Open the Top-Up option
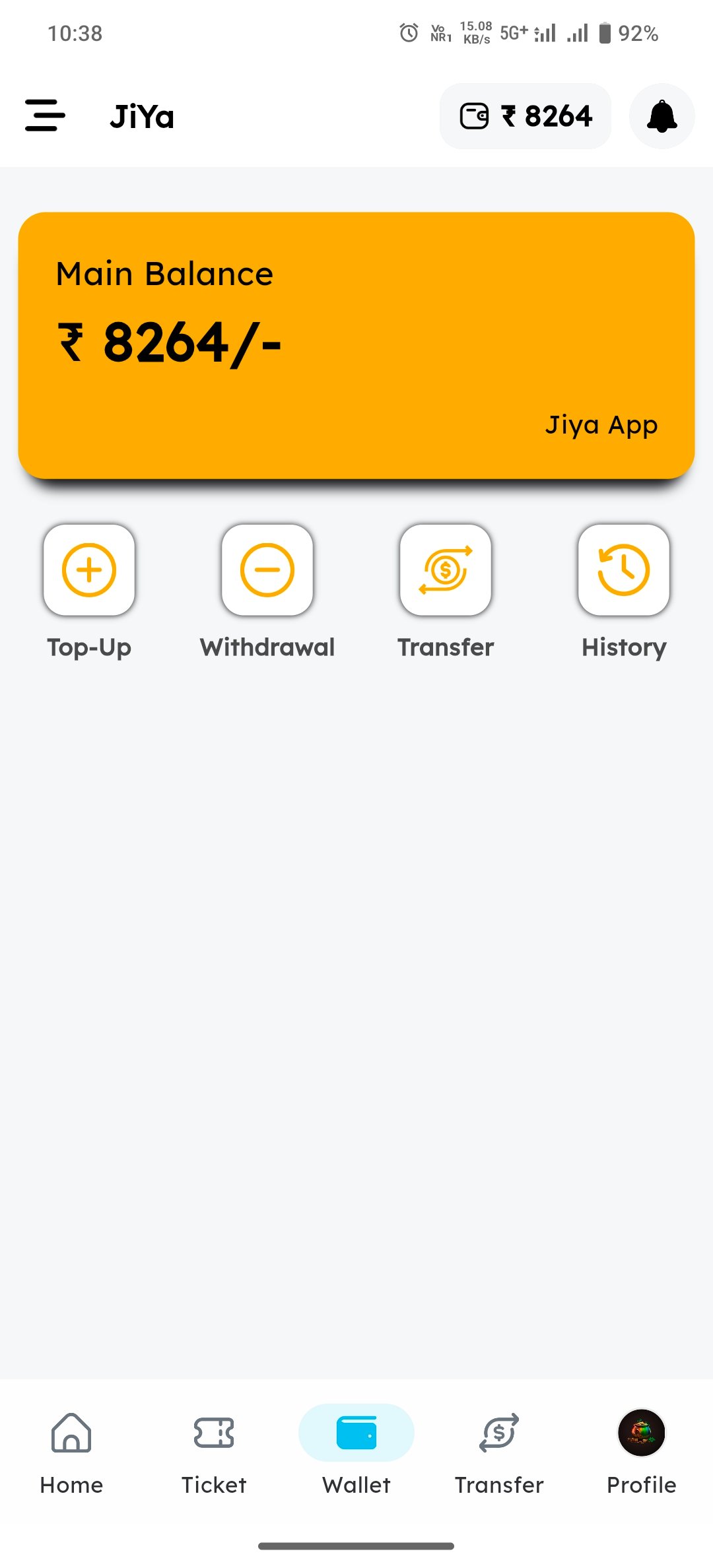The height and width of the screenshot is (1568, 713). (x=89, y=570)
